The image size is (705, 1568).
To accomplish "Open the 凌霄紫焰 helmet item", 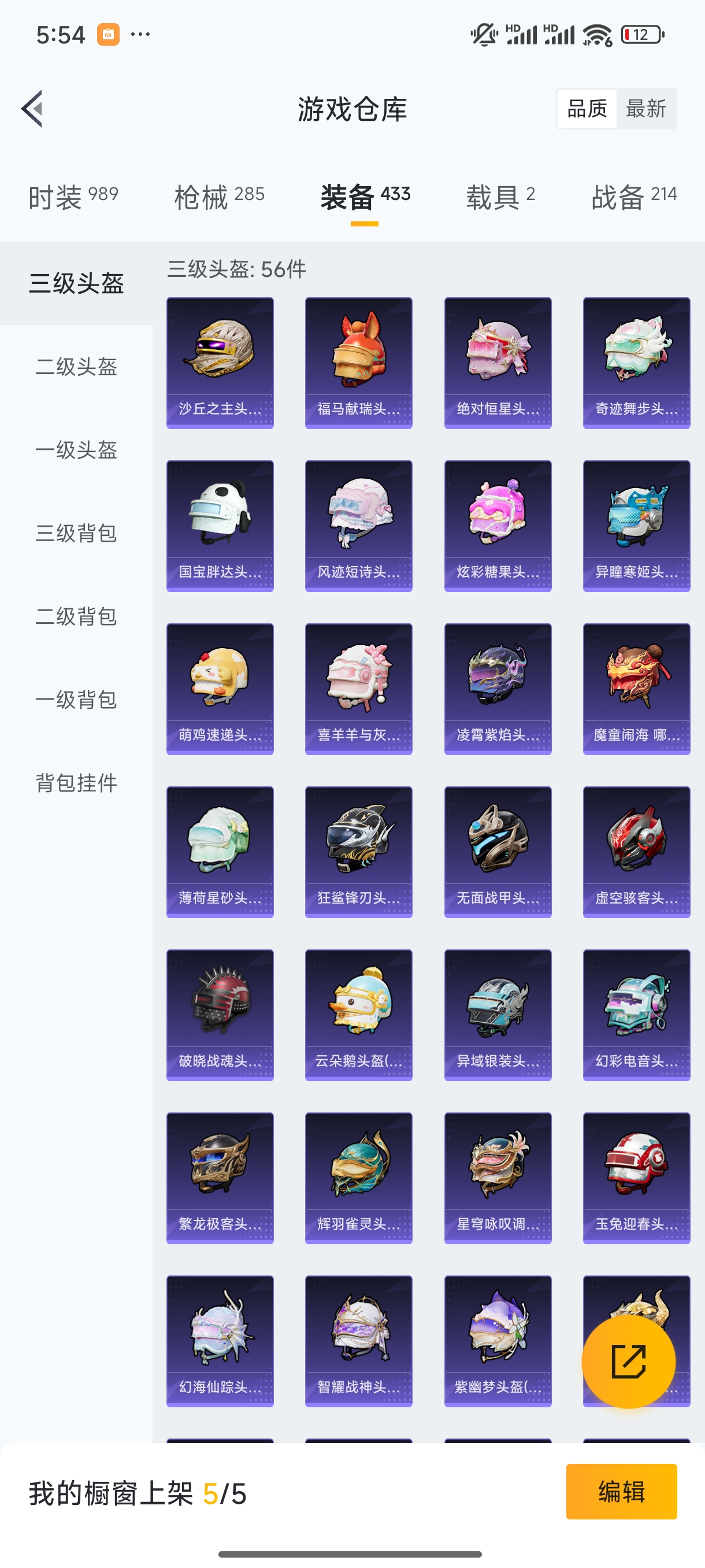I will tap(498, 689).
